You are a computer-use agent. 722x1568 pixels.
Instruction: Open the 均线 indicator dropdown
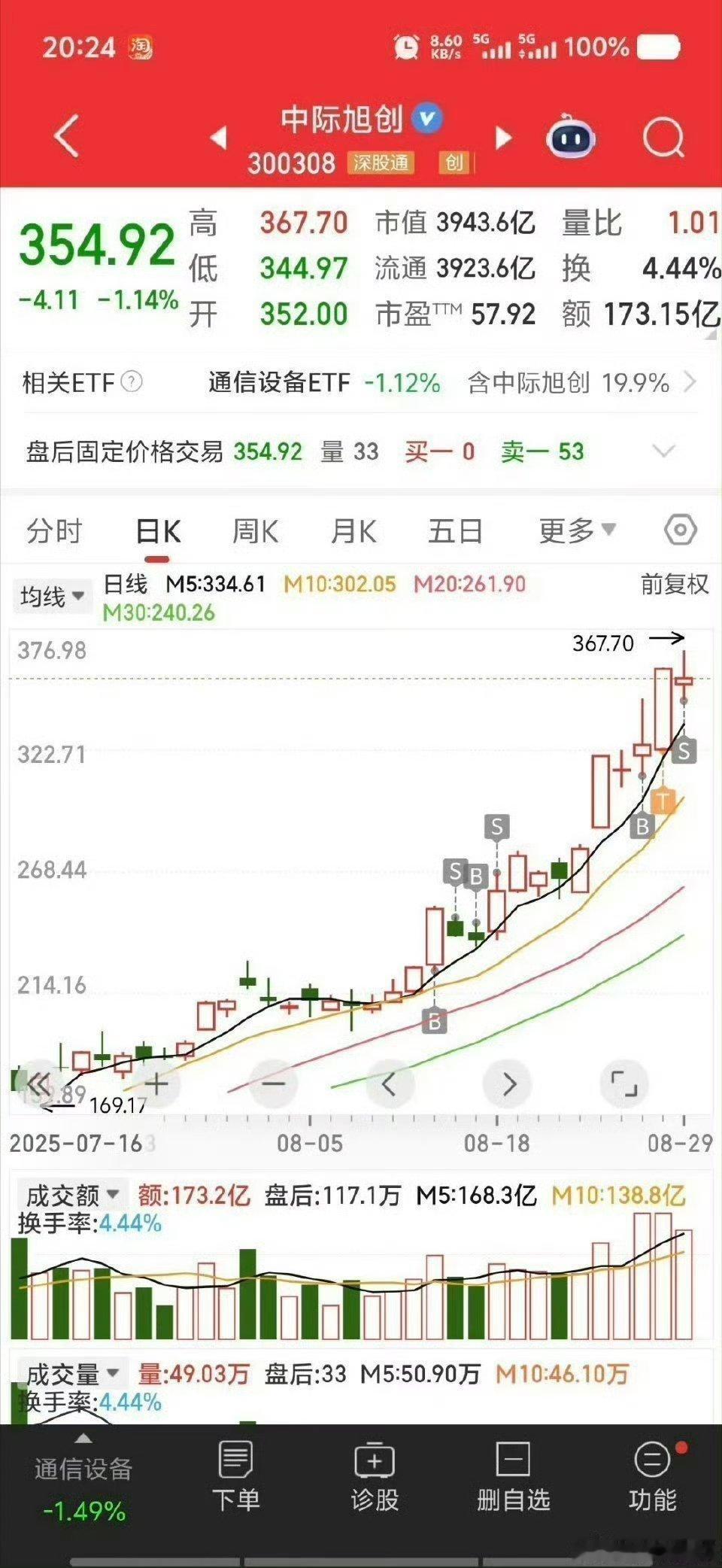(52, 597)
